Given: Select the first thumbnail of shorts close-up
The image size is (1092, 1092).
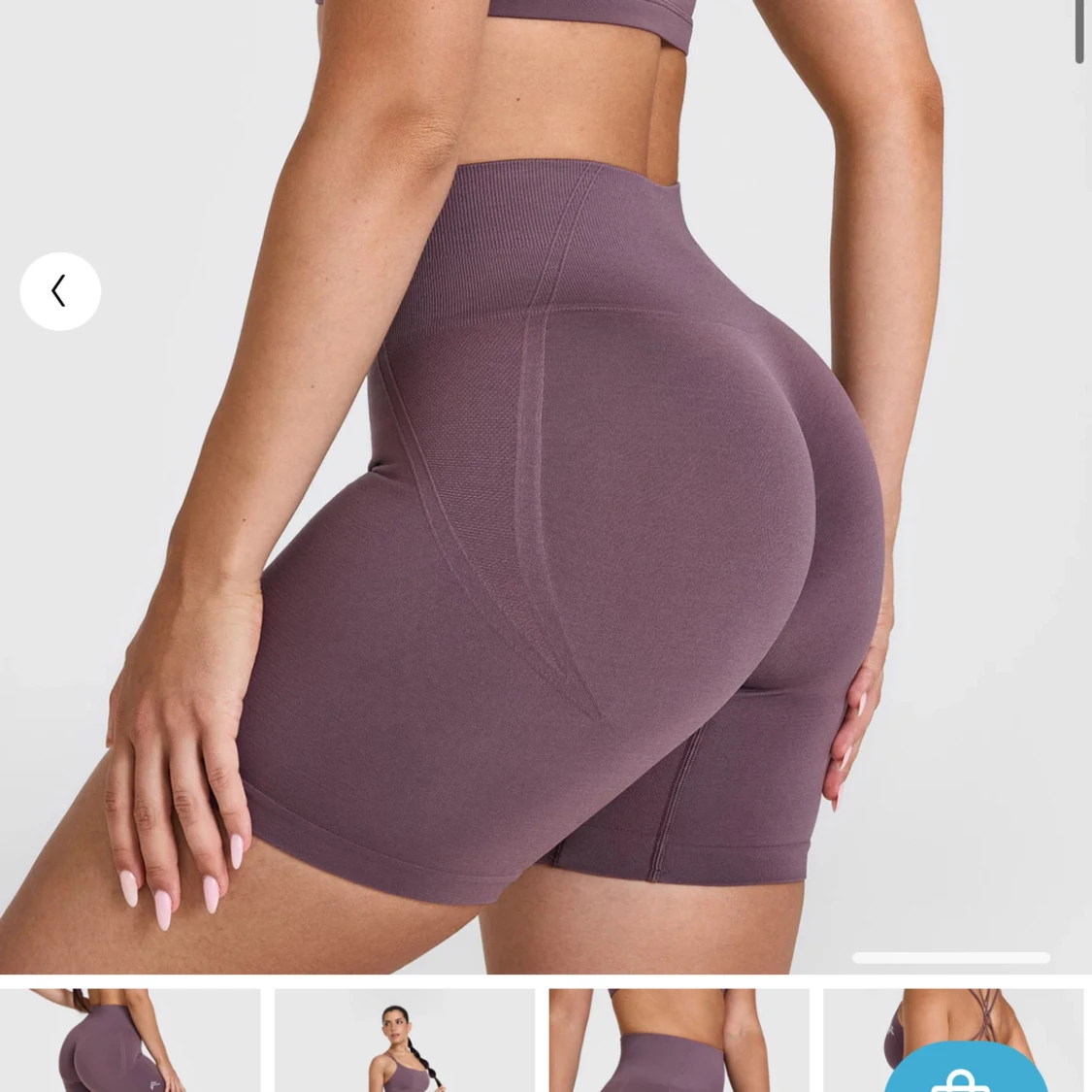Looking at the screenshot, I should pyautogui.click(x=130, y=1041).
